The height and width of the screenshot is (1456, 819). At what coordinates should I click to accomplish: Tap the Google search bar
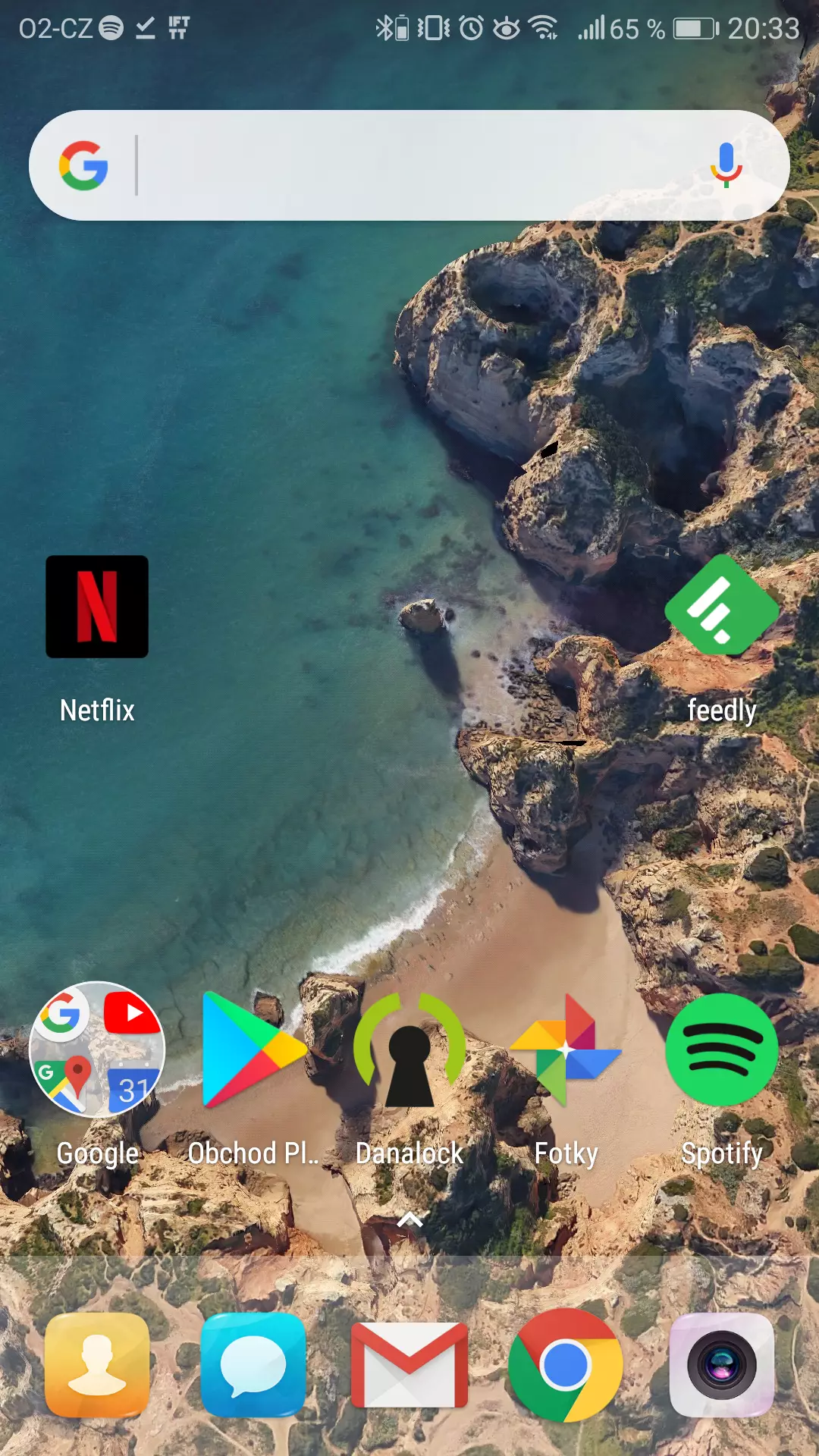pos(409,165)
